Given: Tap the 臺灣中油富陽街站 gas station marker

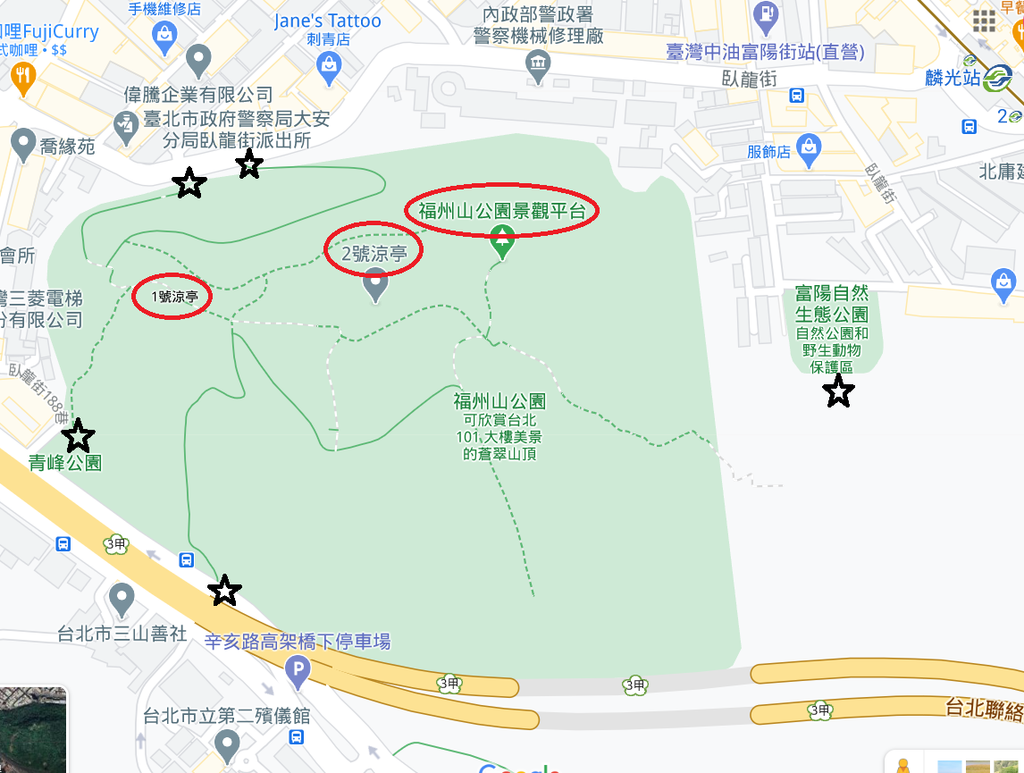Looking at the screenshot, I should tap(766, 17).
